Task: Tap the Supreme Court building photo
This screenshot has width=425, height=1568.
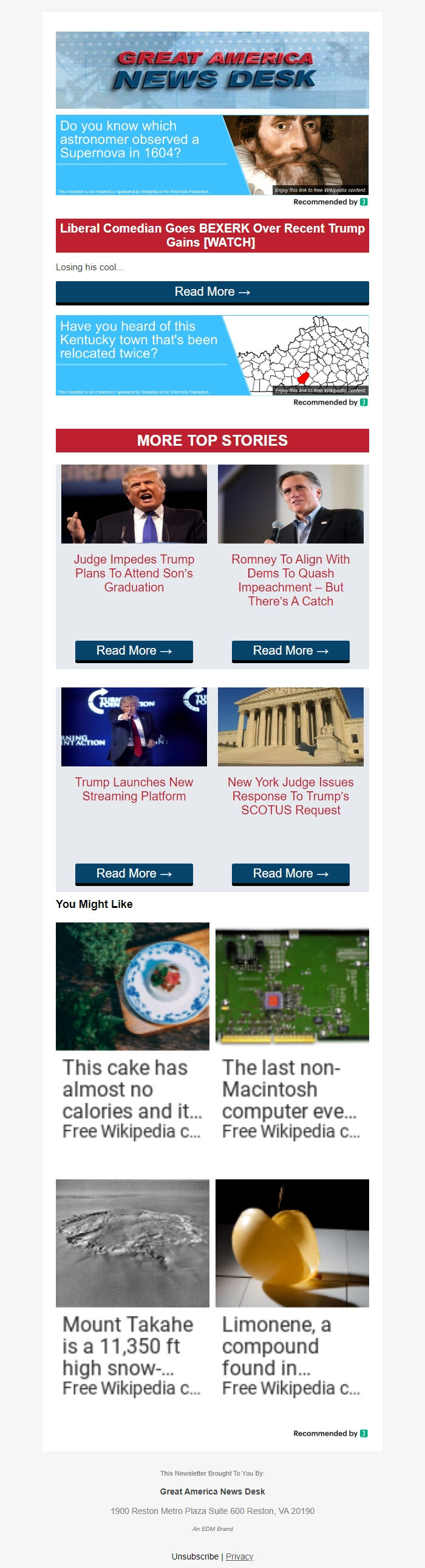Action: pos(290,727)
